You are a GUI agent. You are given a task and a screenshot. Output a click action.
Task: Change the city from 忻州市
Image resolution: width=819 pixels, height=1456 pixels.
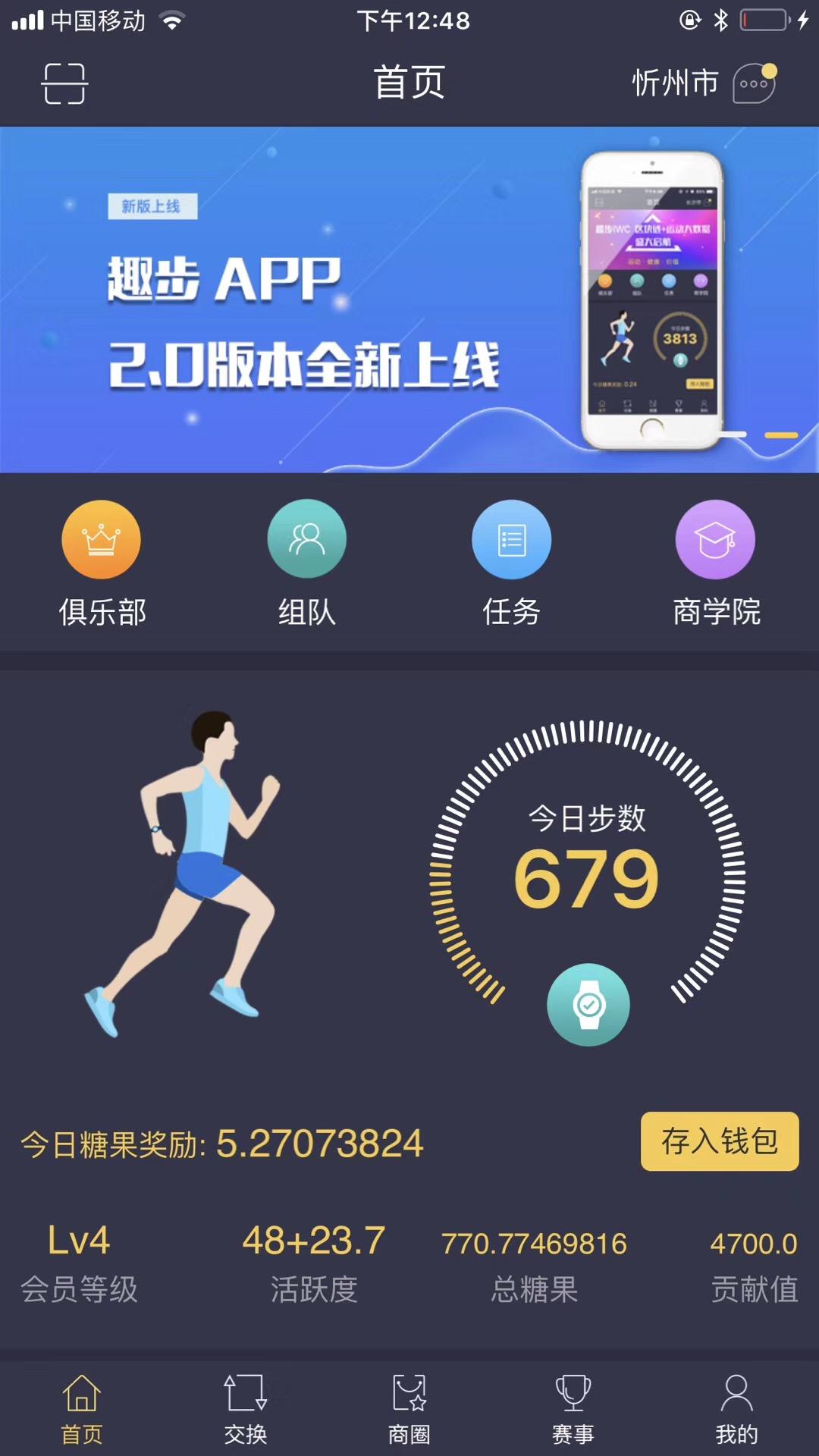pyautogui.click(x=675, y=83)
